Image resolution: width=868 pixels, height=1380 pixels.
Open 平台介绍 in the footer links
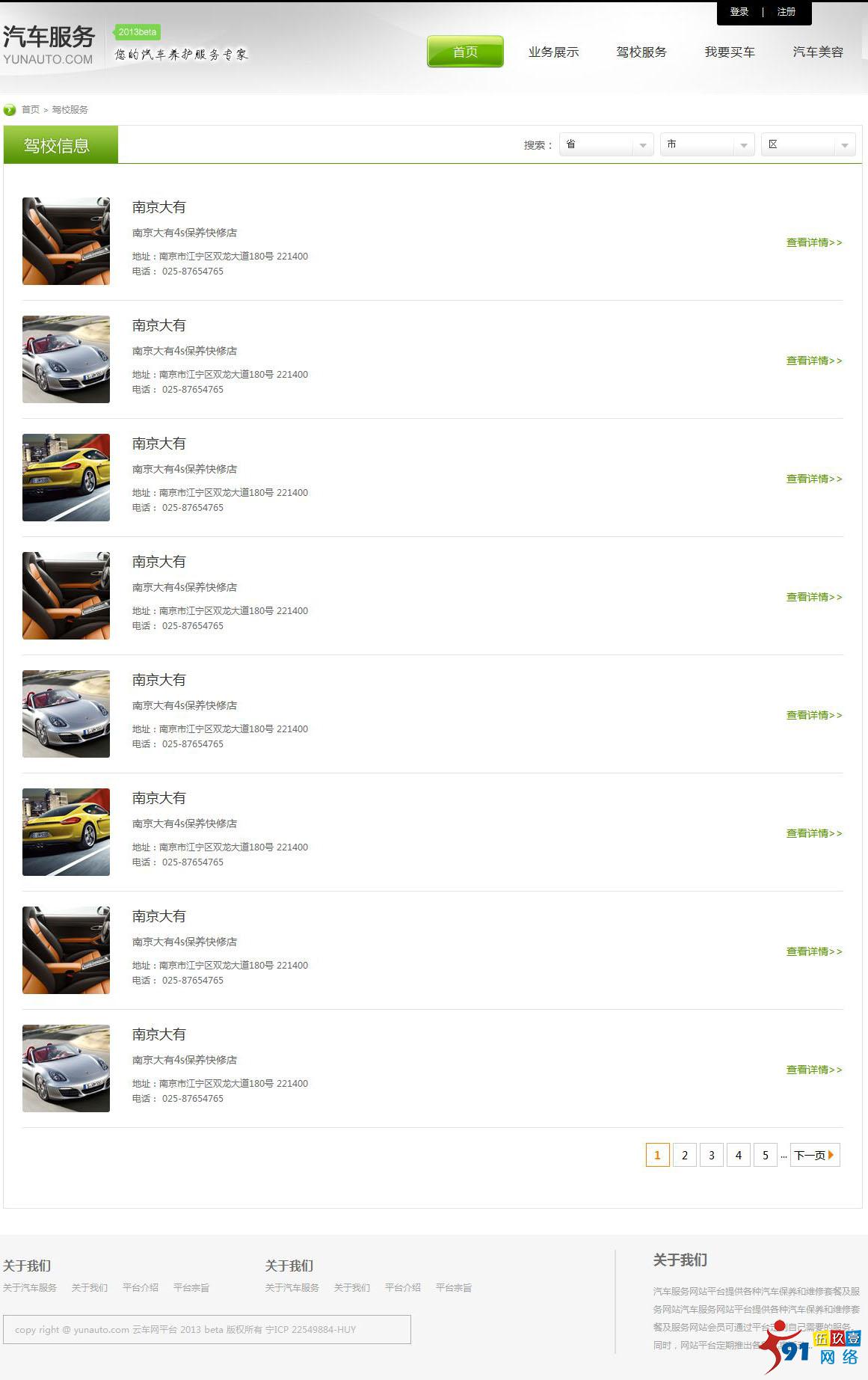tap(141, 1288)
